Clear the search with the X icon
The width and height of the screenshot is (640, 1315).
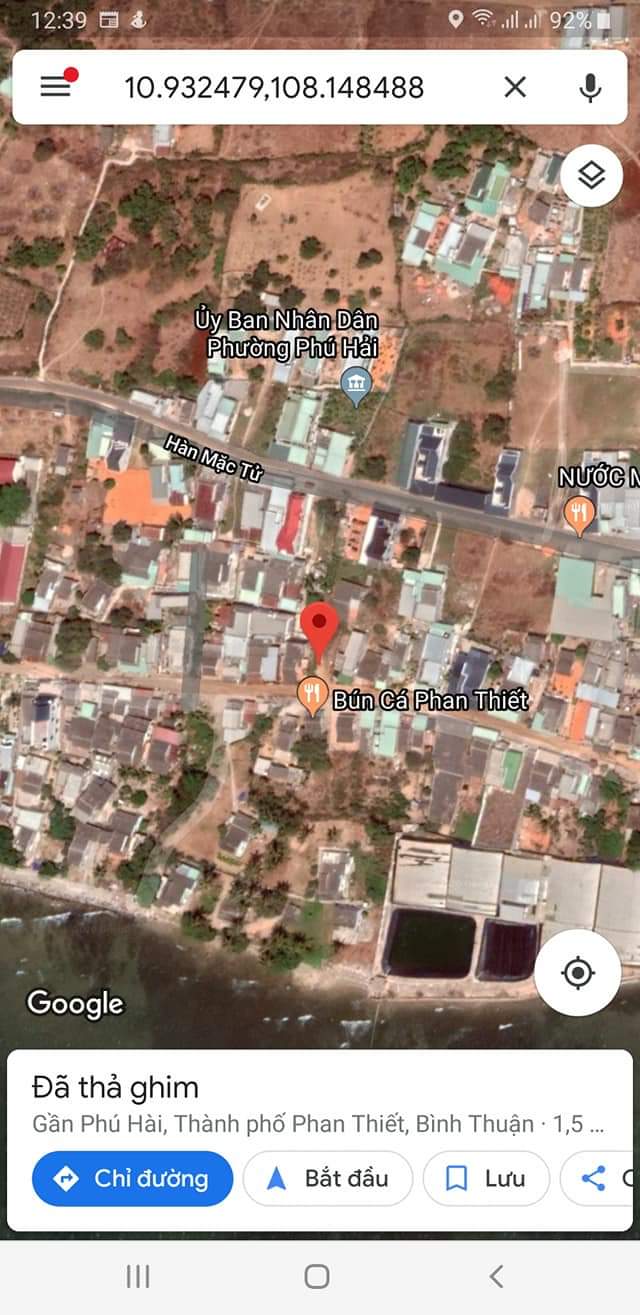515,87
